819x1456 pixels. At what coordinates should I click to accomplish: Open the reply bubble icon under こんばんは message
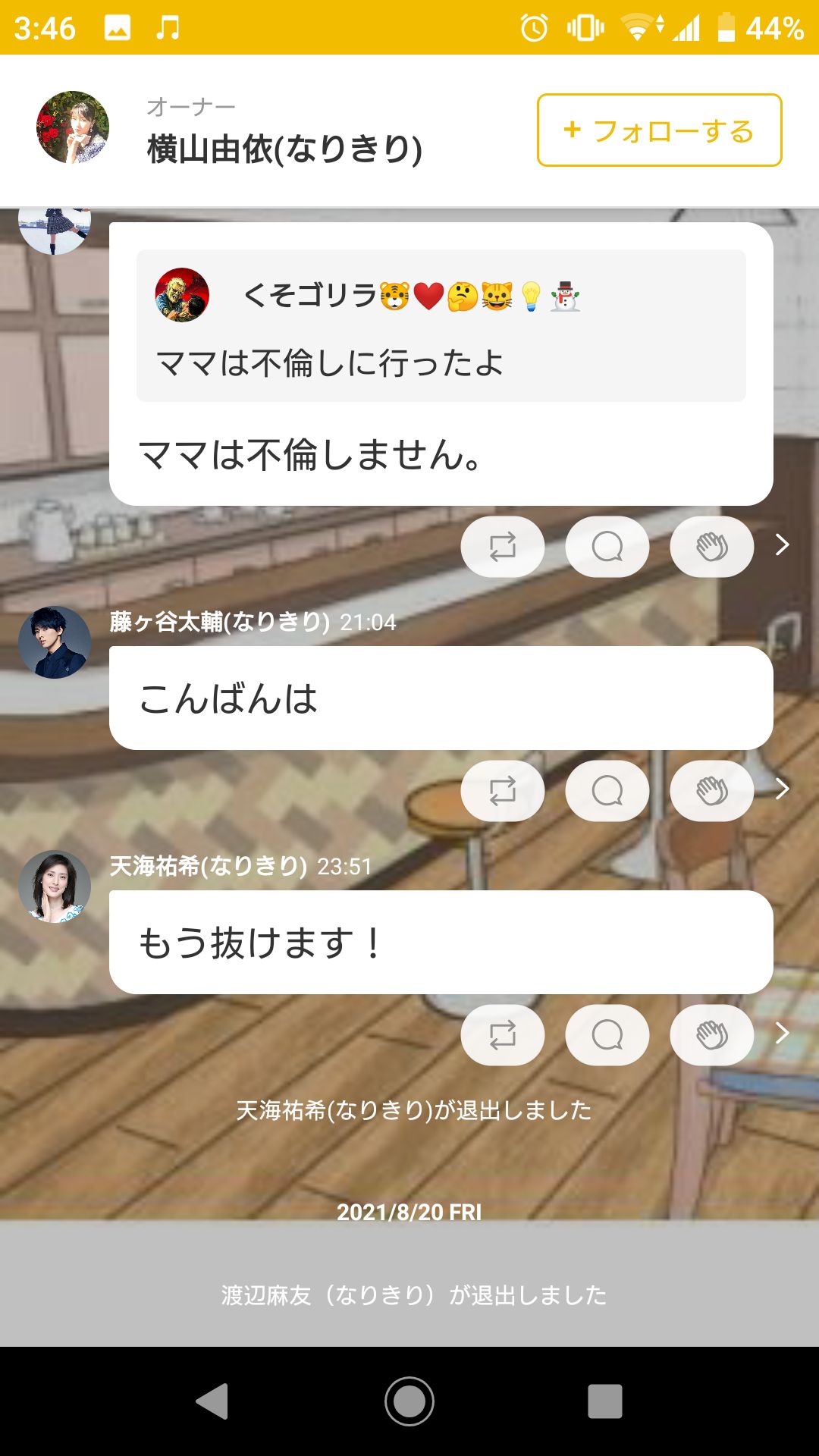click(x=607, y=791)
